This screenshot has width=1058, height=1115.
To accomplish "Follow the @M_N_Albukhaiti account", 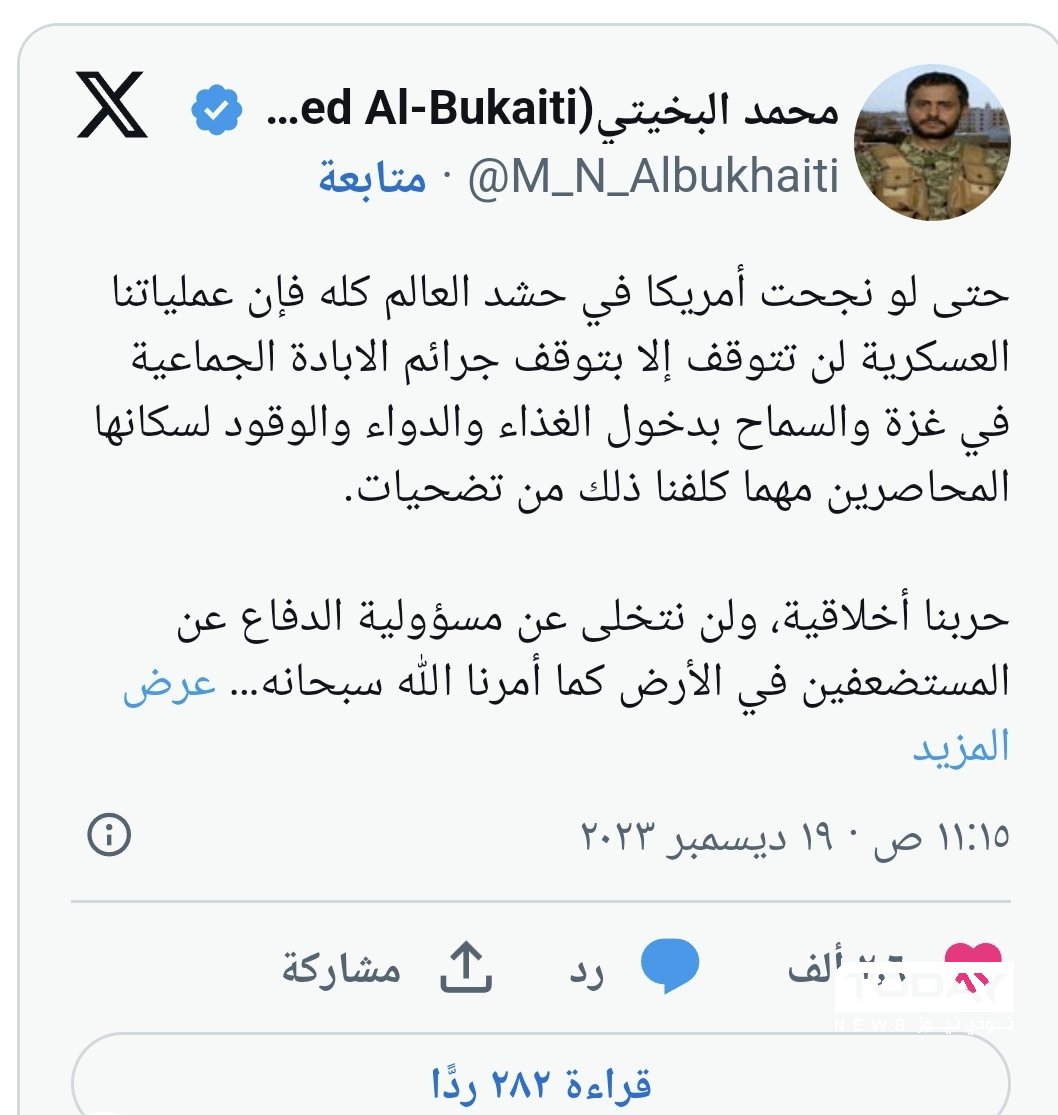I will tap(372, 180).
